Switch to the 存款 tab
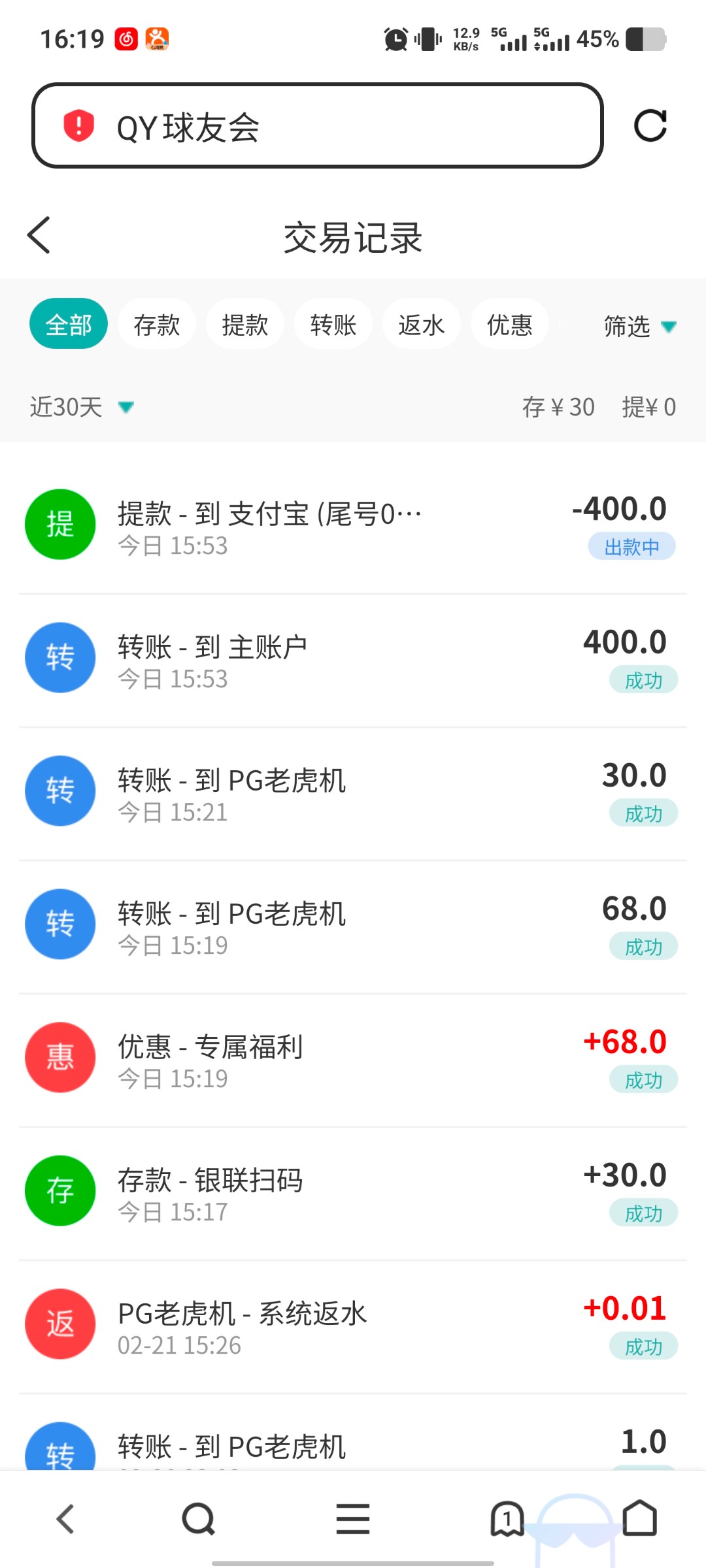The height and width of the screenshot is (1568, 706). pyautogui.click(x=157, y=324)
